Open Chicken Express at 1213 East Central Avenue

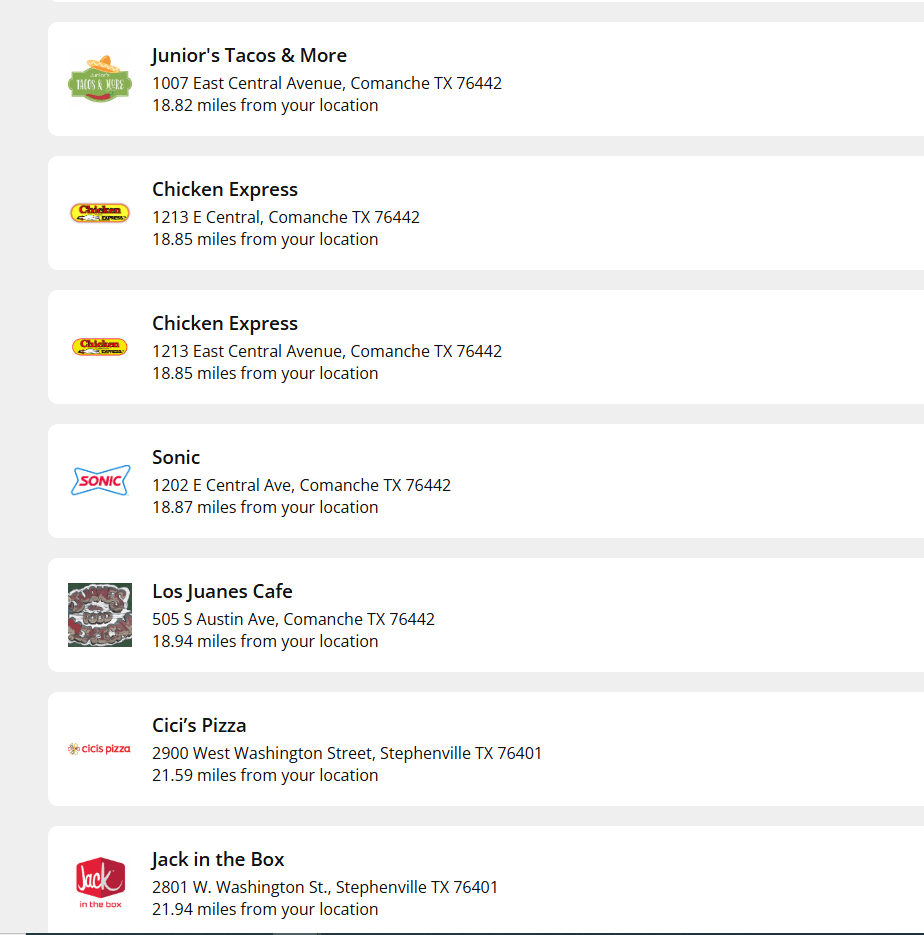225,324
